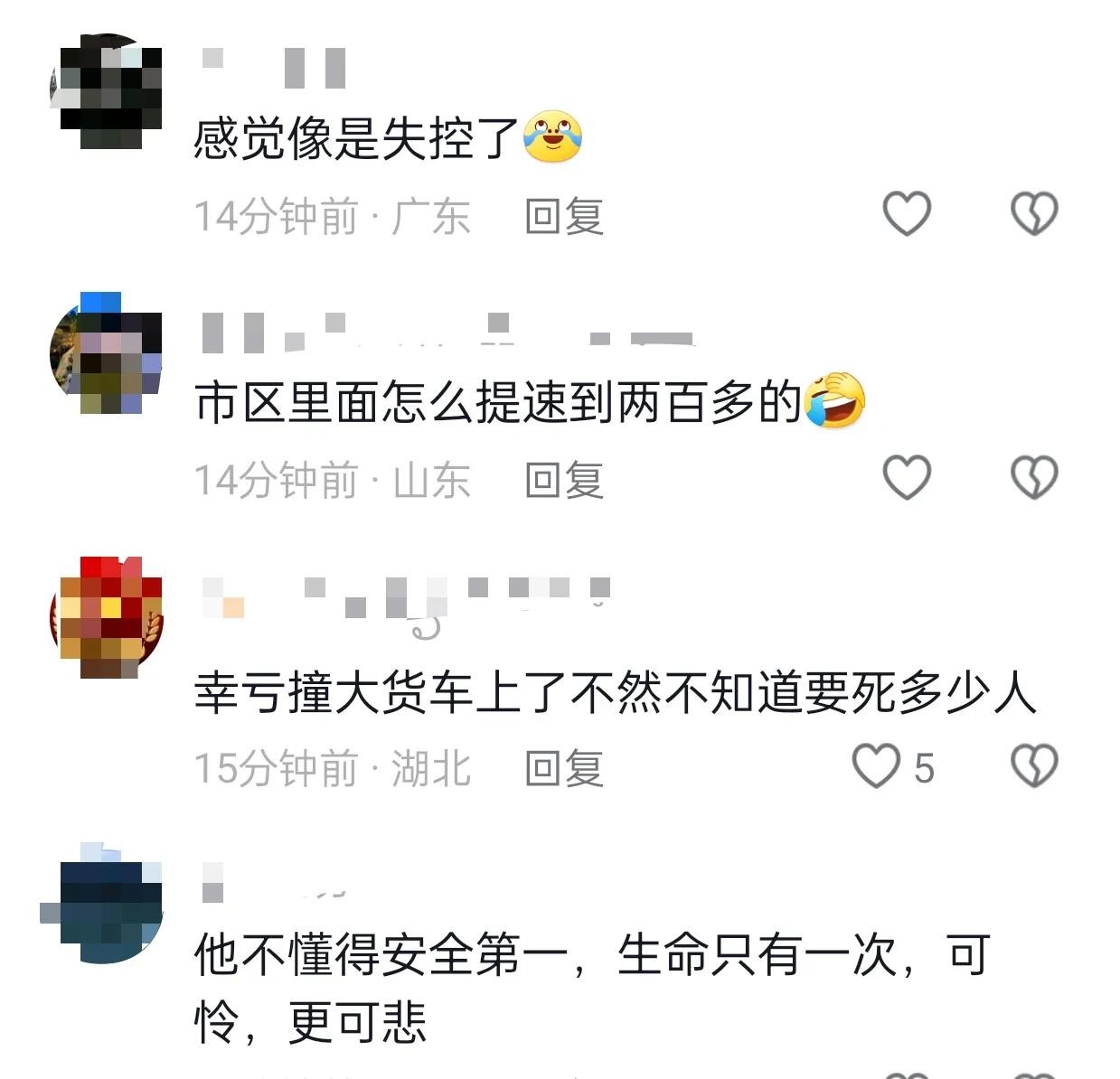Reply to the comment from Shandong
Viewport: 1120px width, 1079px height.
pyautogui.click(x=564, y=480)
